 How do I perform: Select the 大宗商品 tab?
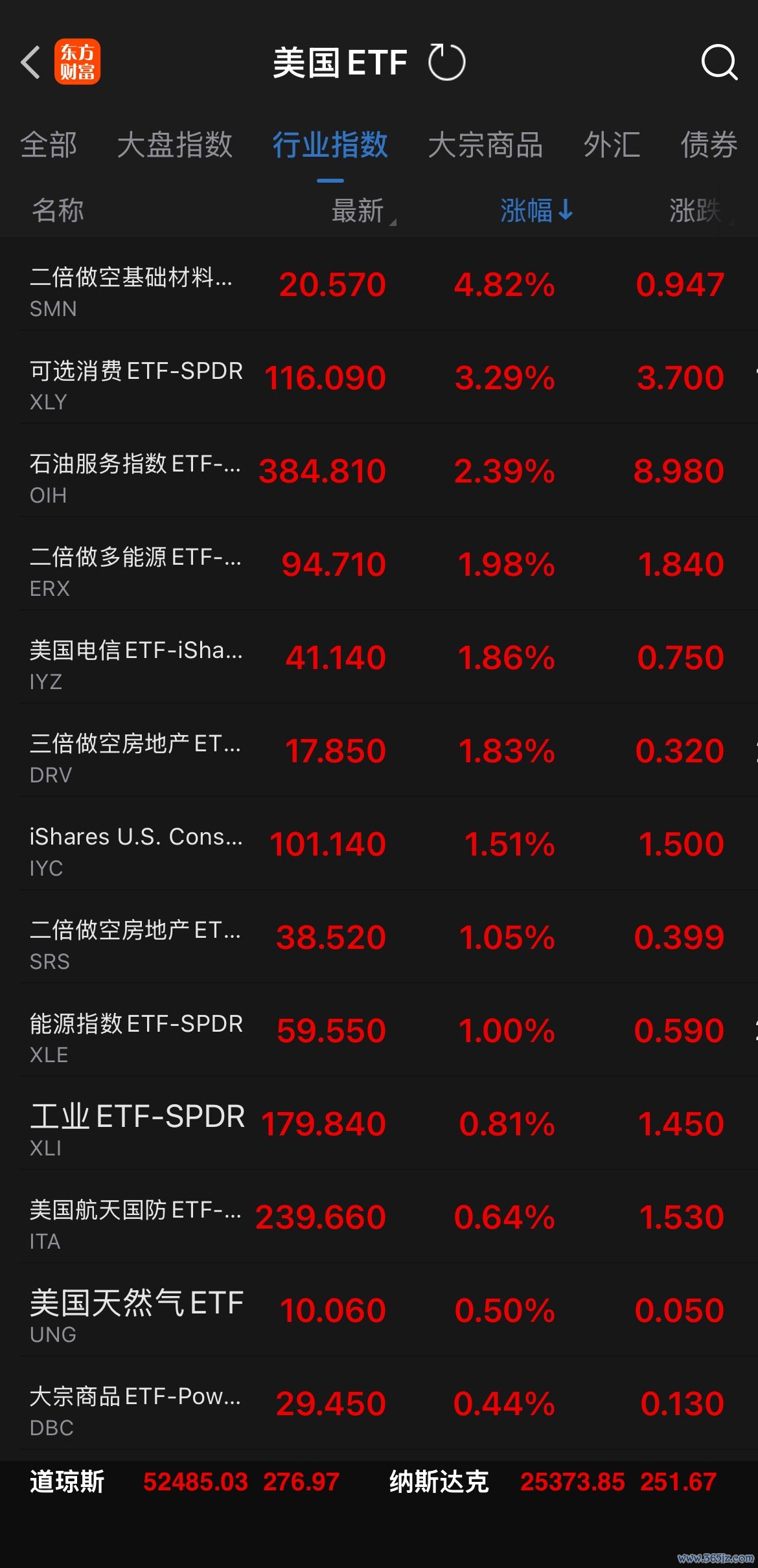485,144
